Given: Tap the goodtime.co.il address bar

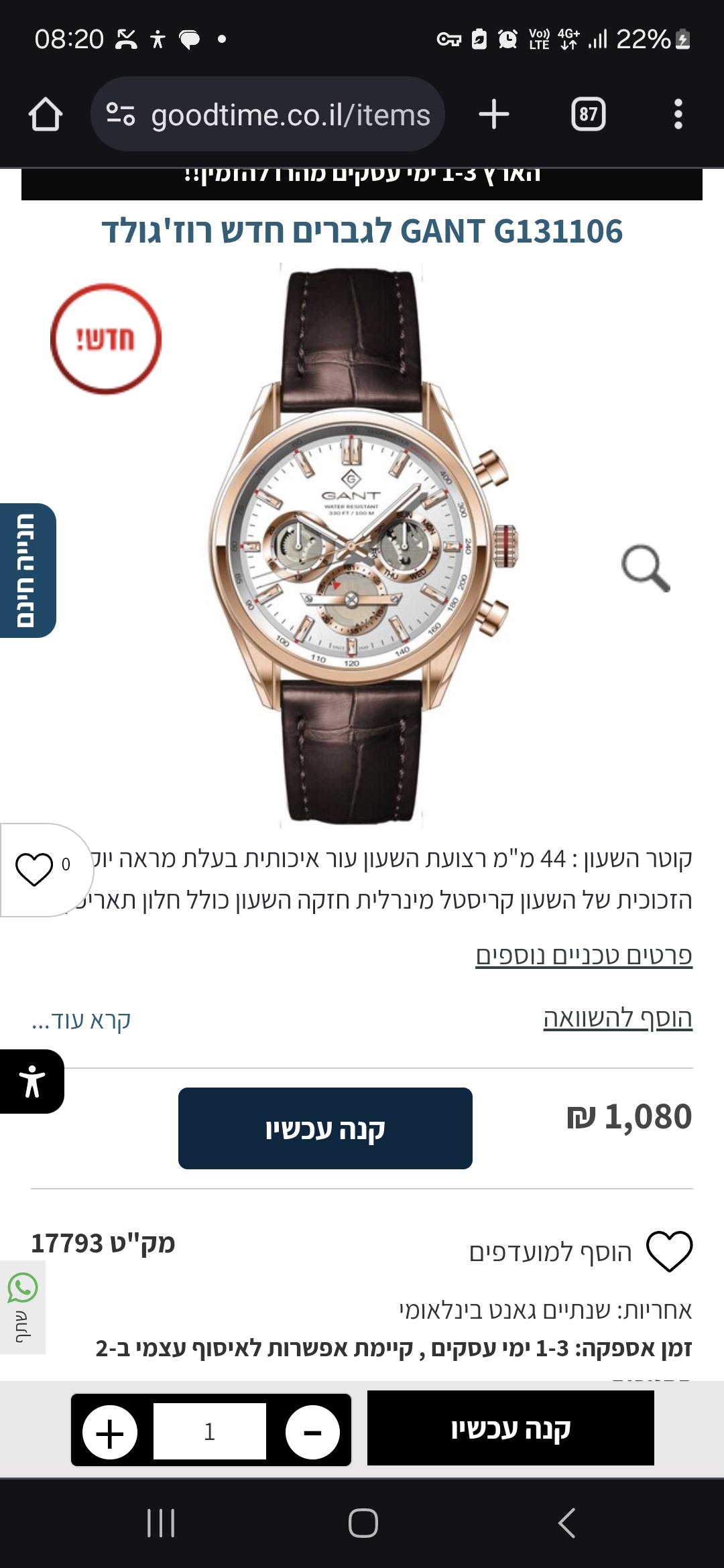Looking at the screenshot, I should coord(268,115).
